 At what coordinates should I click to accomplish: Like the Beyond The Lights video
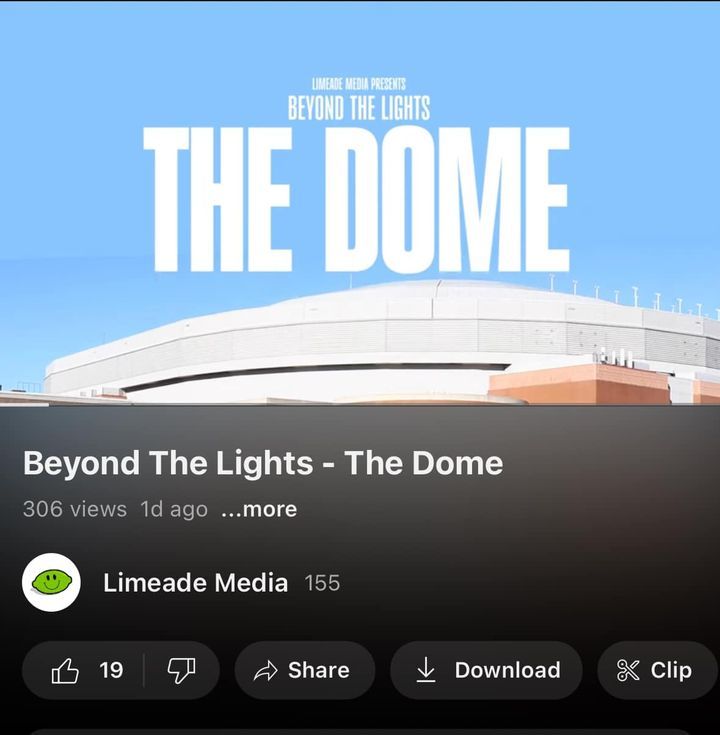[84, 670]
